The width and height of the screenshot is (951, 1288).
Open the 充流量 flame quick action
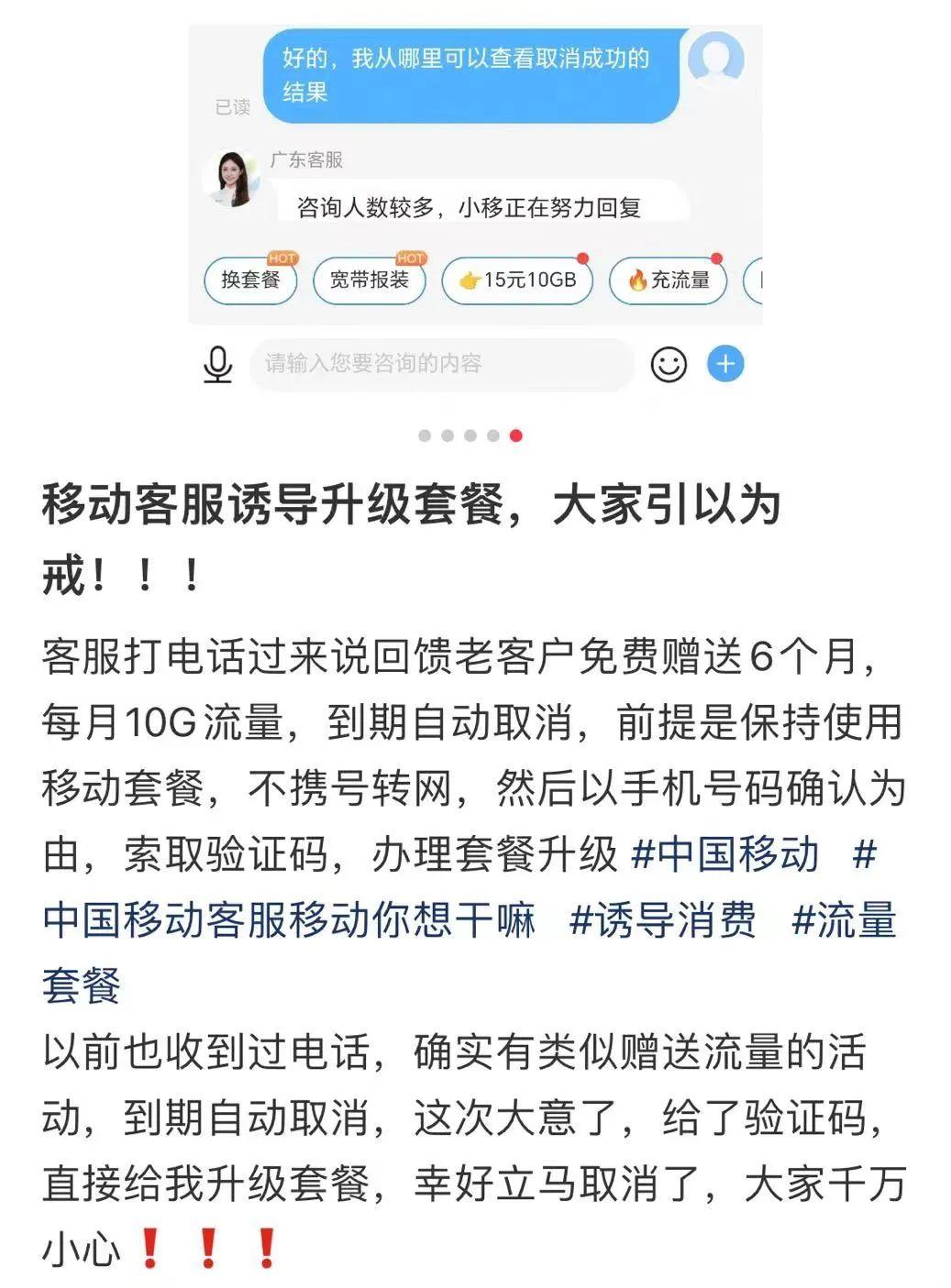pos(668,281)
